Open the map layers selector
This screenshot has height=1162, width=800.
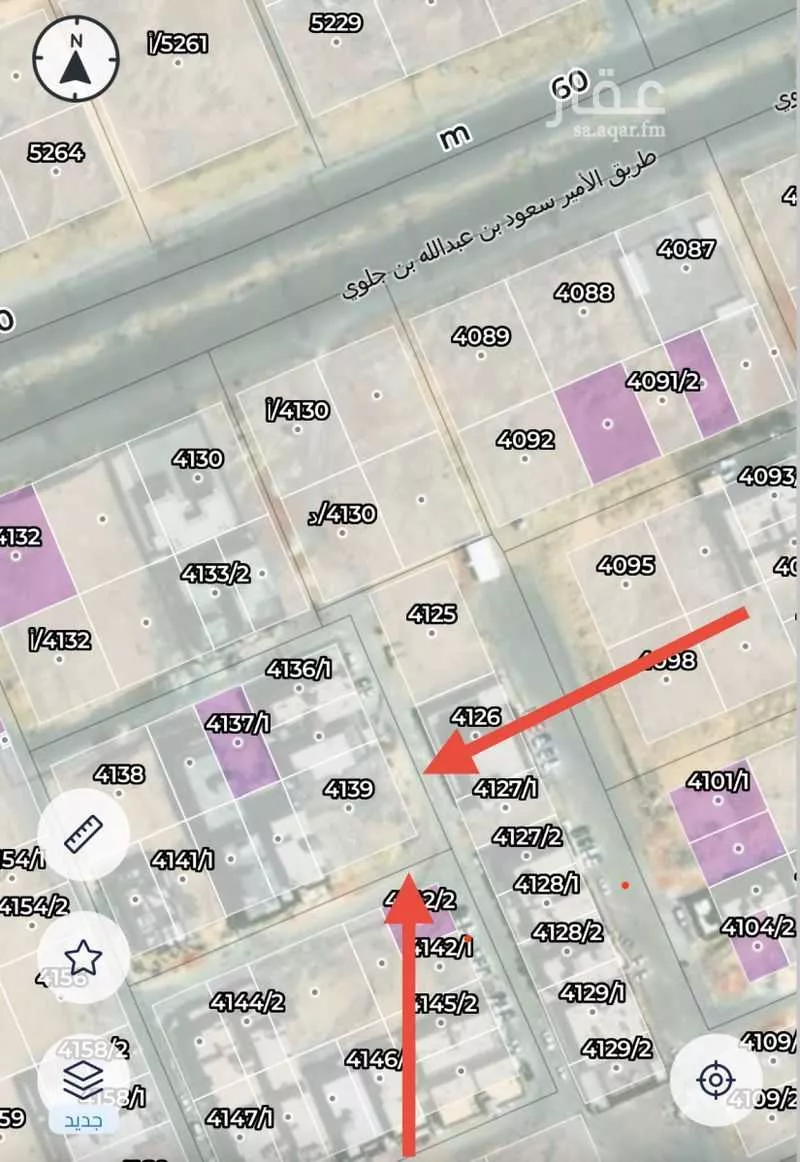point(84,1079)
